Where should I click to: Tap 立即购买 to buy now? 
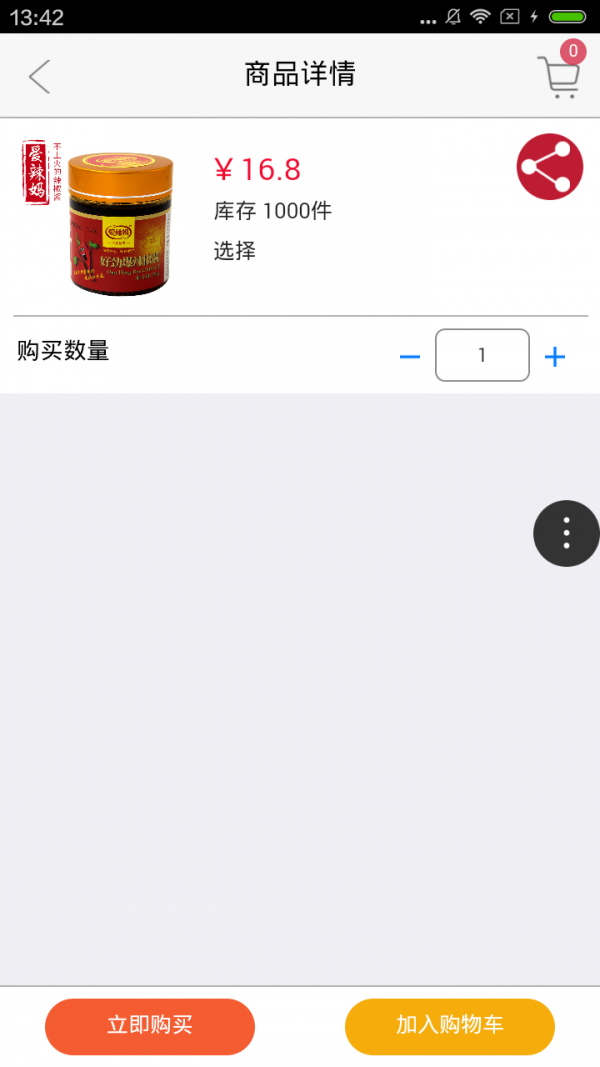(150, 1026)
